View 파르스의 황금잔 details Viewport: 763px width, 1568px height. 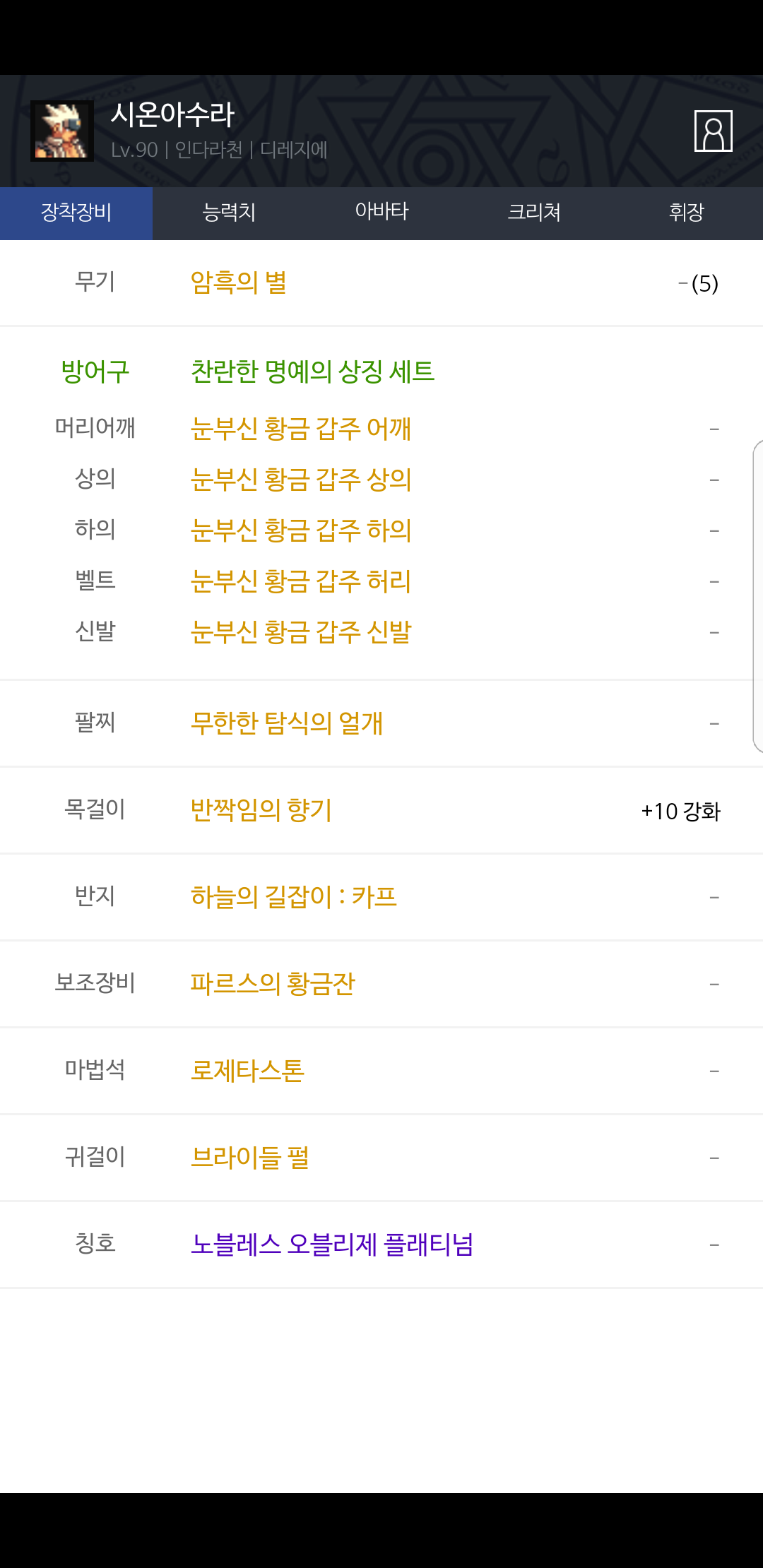pos(273,984)
